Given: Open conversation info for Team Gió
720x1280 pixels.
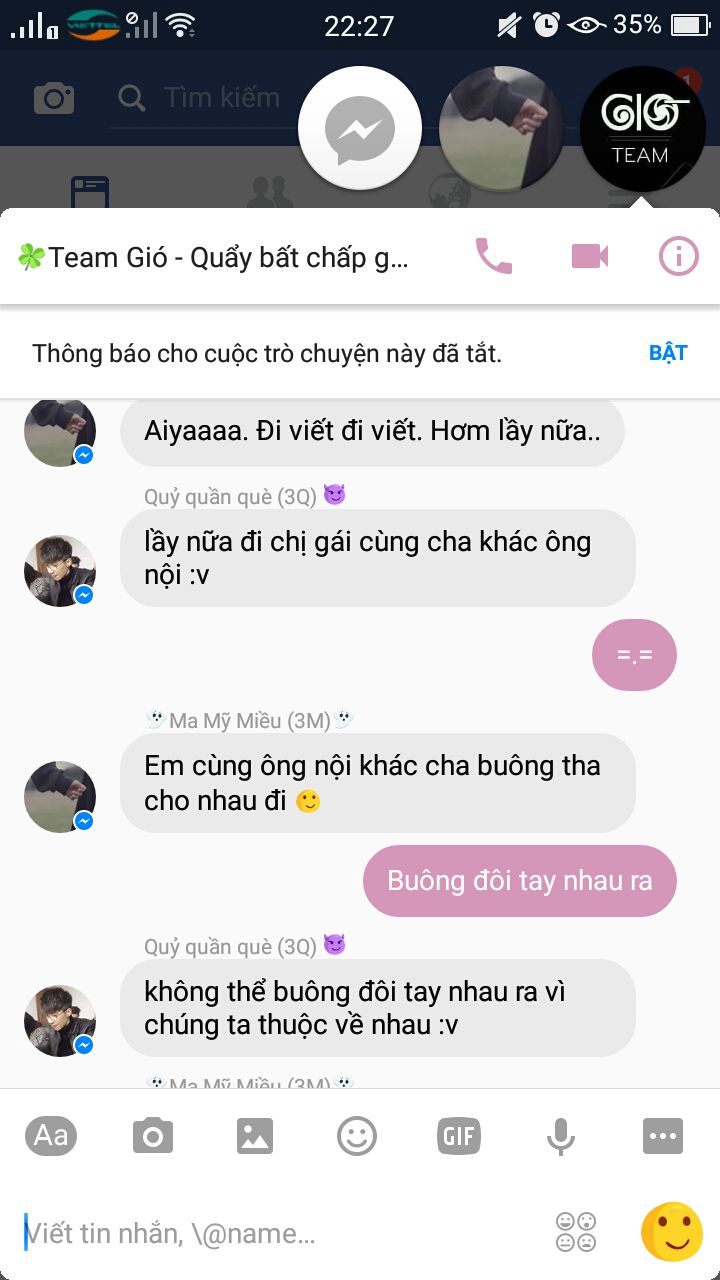Looking at the screenshot, I should tap(678, 257).
